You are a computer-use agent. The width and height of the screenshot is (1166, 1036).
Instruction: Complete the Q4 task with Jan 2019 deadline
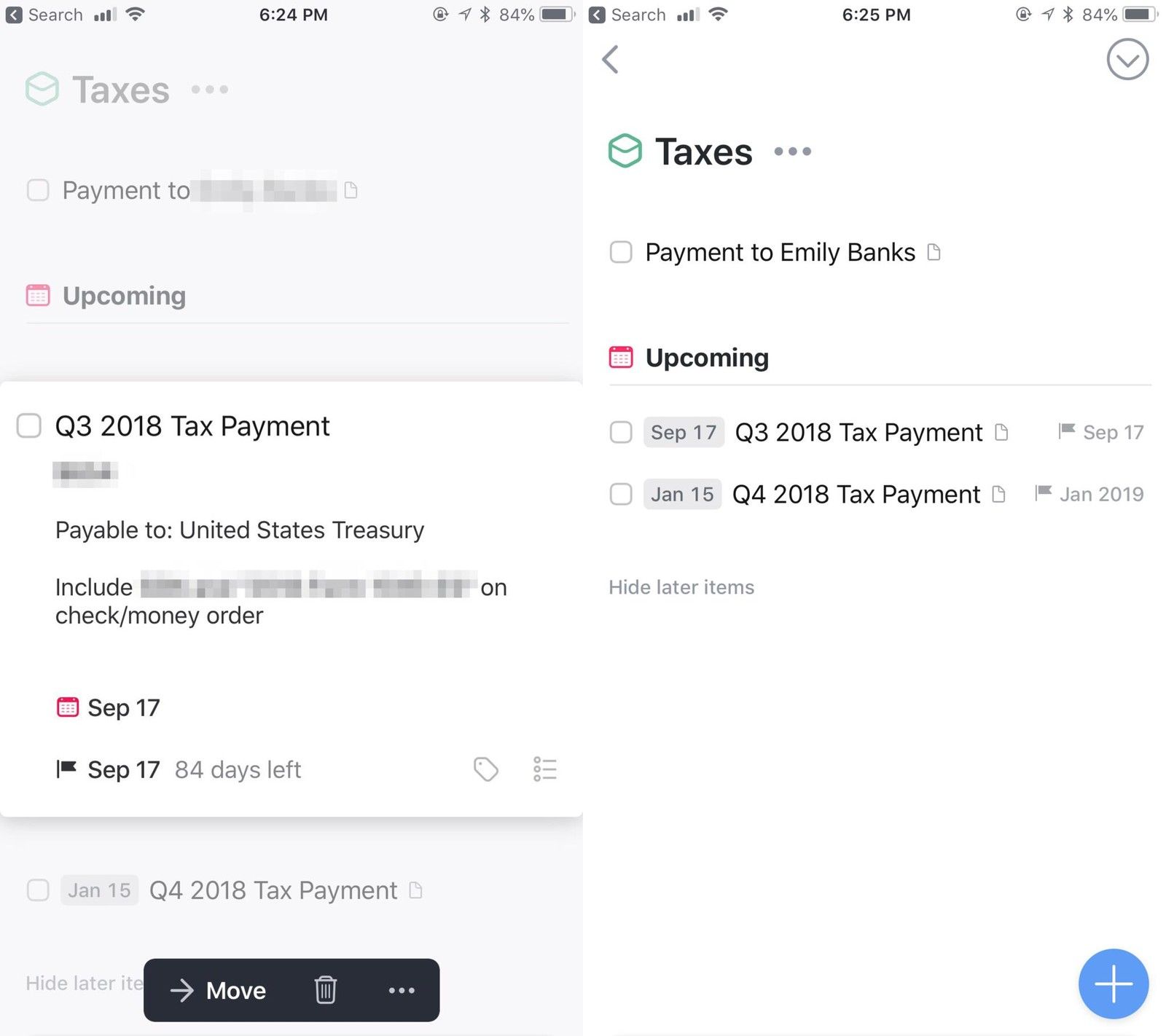coord(621,494)
